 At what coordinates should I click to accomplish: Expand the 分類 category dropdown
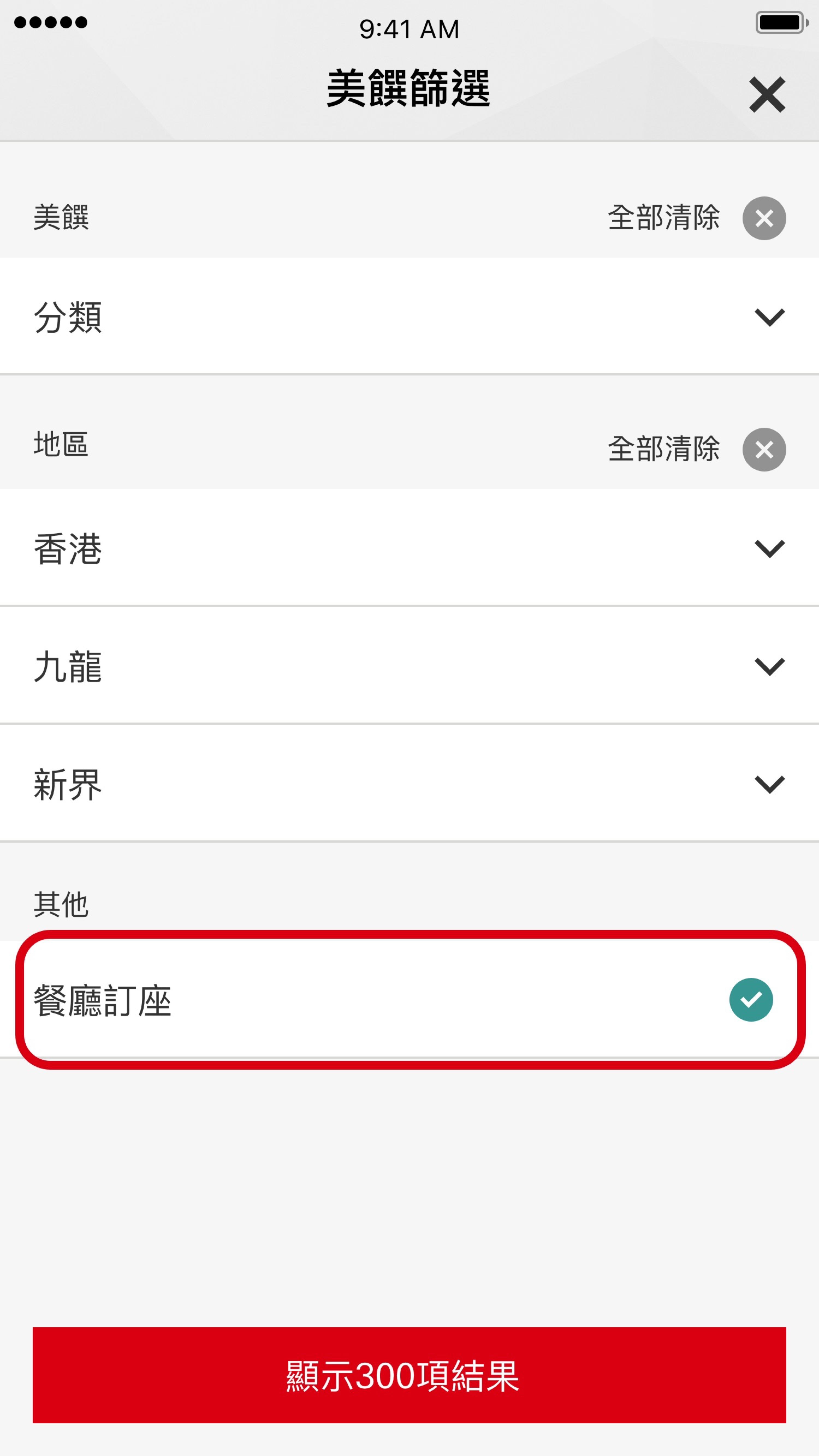[x=410, y=316]
